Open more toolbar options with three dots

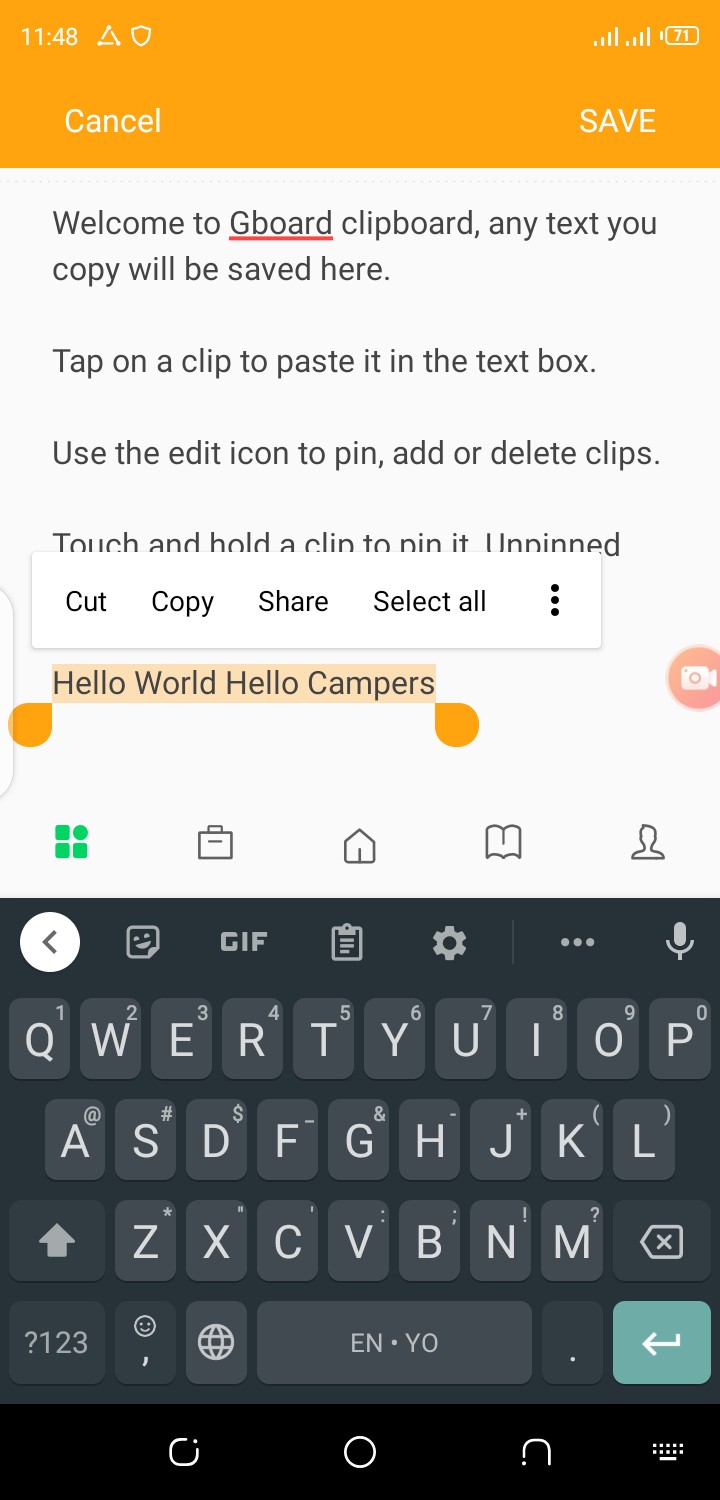point(578,941)
